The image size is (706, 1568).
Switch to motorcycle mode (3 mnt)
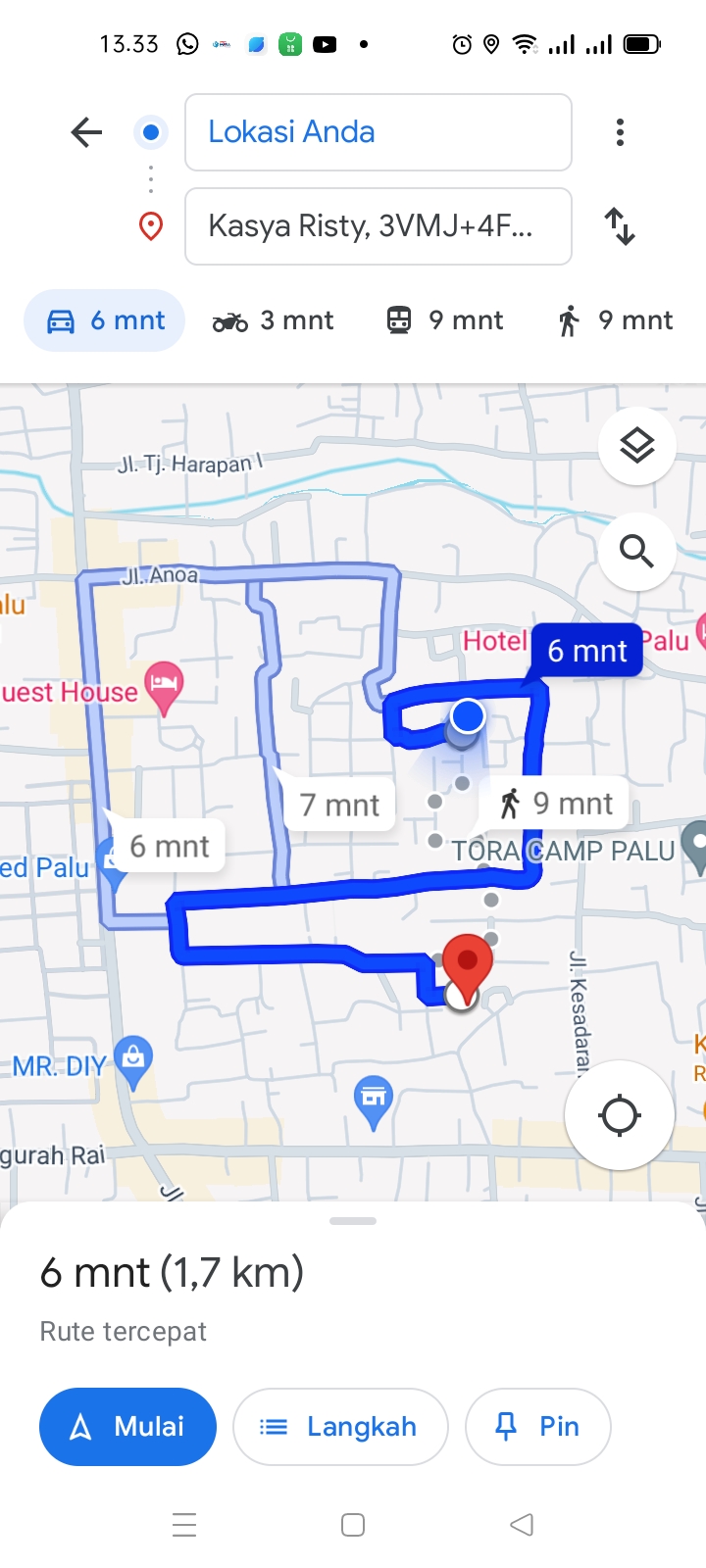pyautogui.click(x=274, y=320)
